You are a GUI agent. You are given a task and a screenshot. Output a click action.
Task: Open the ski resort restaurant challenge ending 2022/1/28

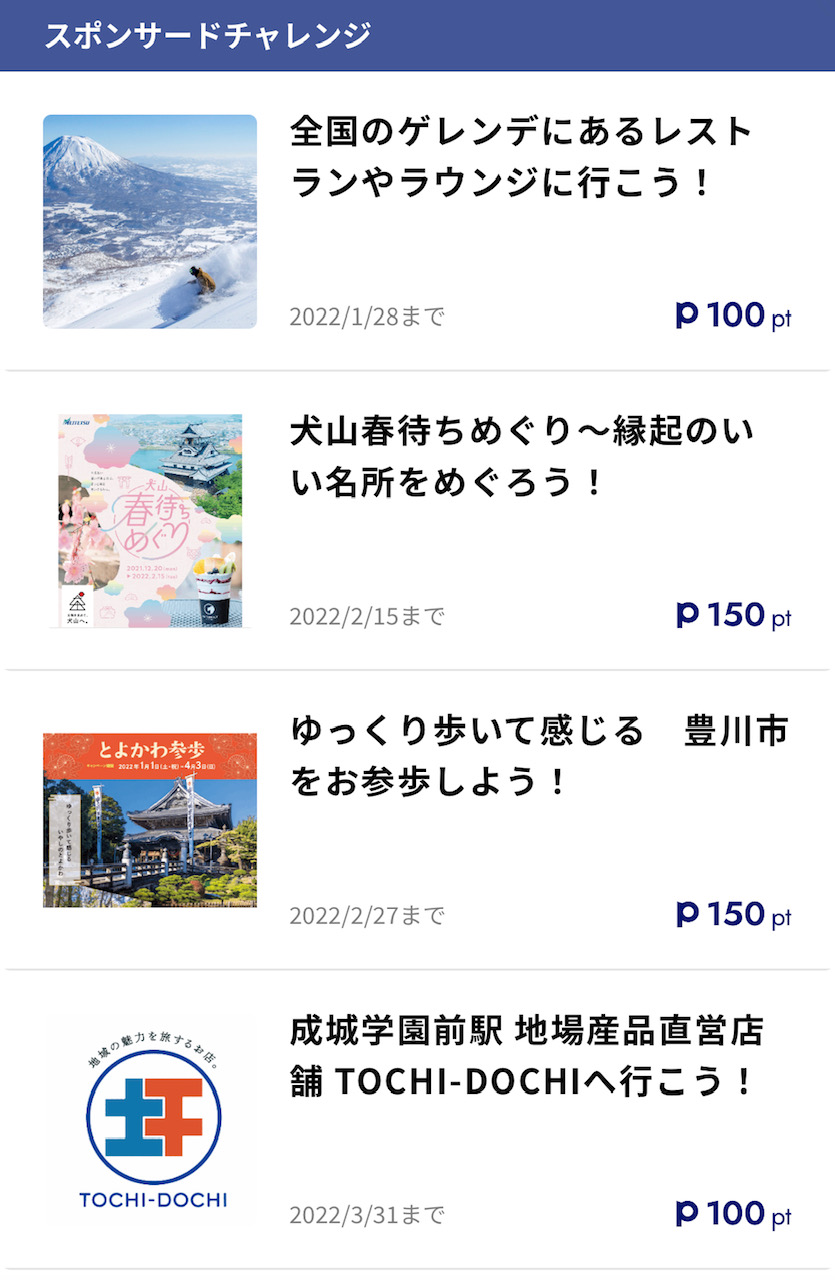(520, 157)
